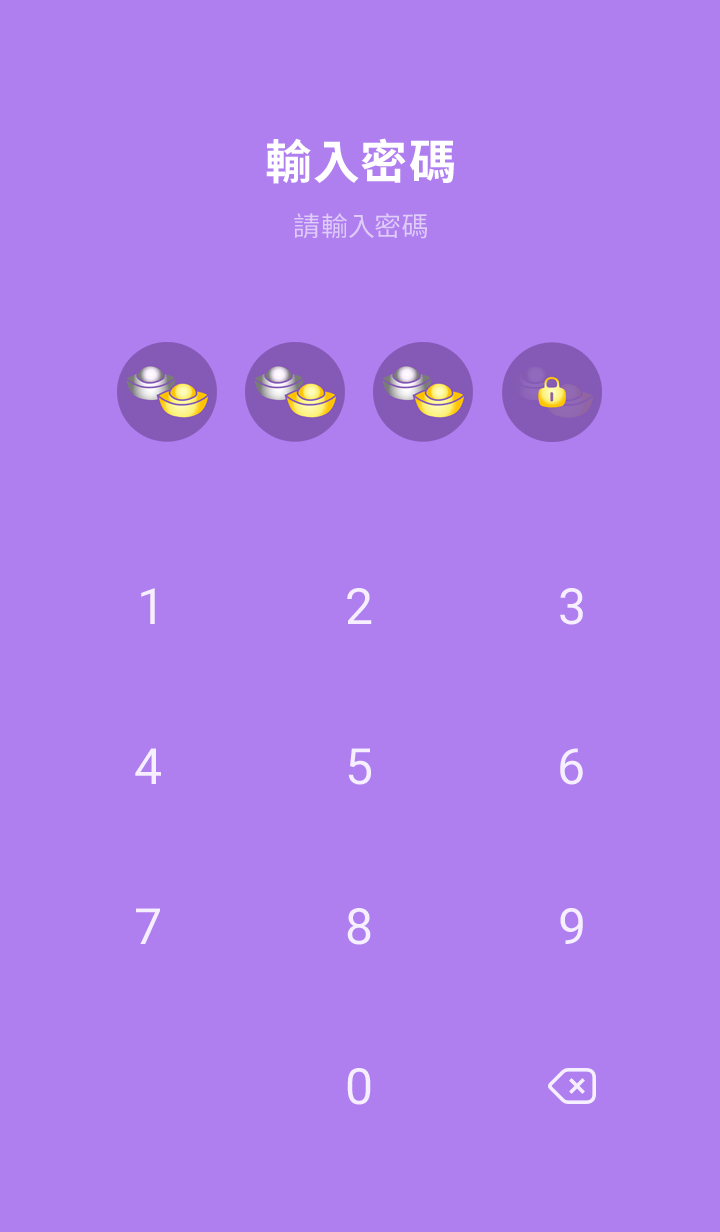Tap the number 4 key
This screenshot has width=720, height=1232.
coord(148,767)
